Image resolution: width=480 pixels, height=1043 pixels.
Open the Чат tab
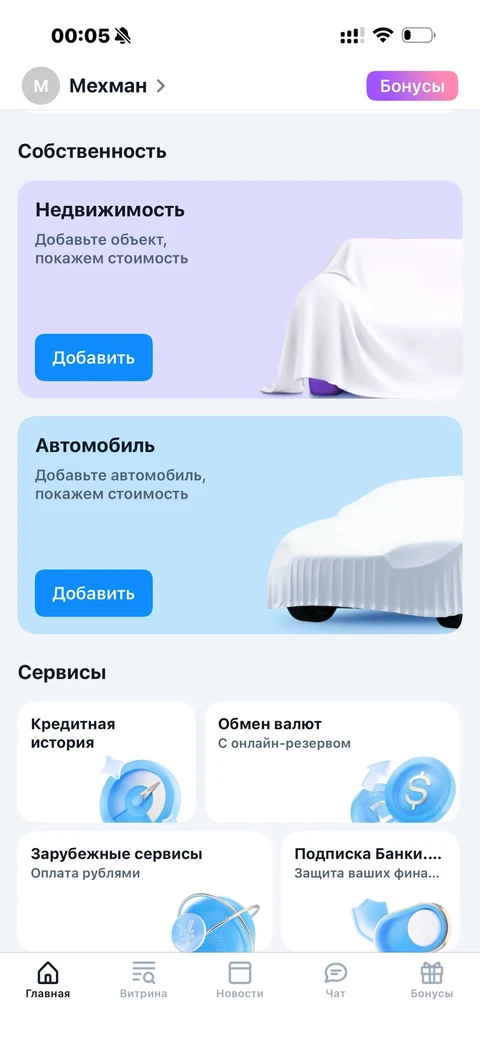(x=336, y=980)
